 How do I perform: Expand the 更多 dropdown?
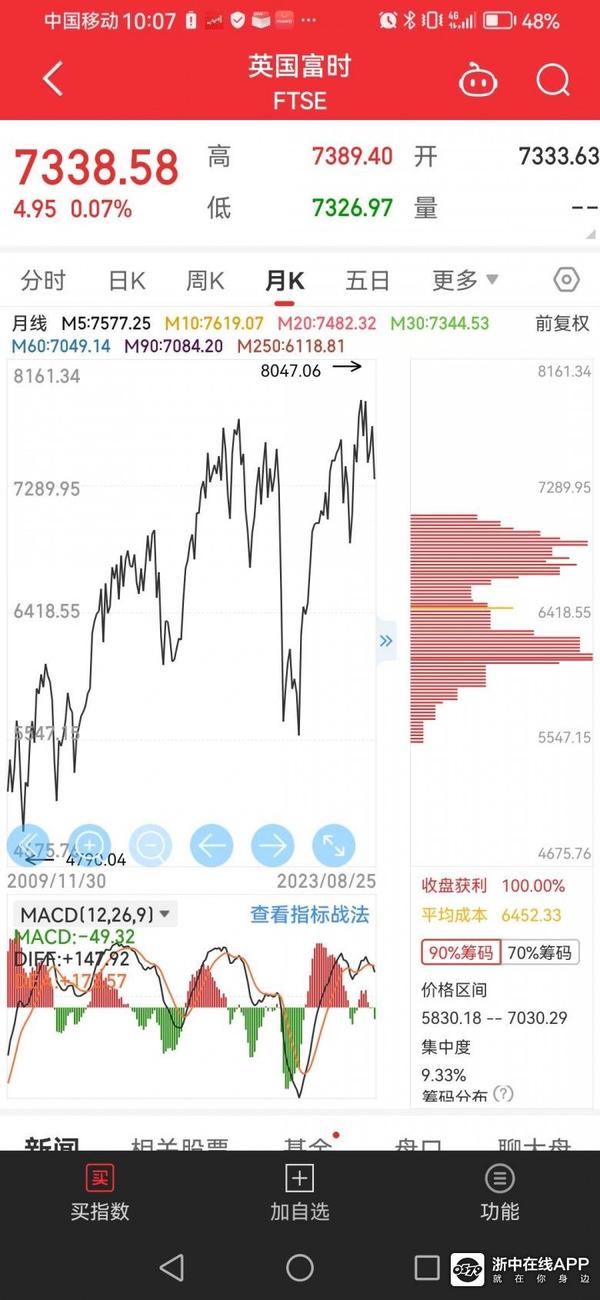pyautogui.click(x=465, y=280)
